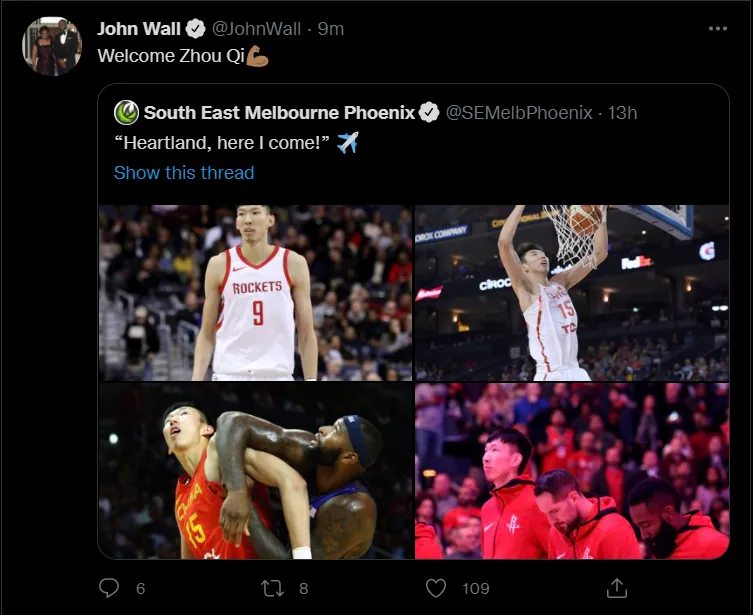The width and height of the screenshot is (753, 615).
Task: Retweet John Wall's tweet
Action: click(272, 588)
